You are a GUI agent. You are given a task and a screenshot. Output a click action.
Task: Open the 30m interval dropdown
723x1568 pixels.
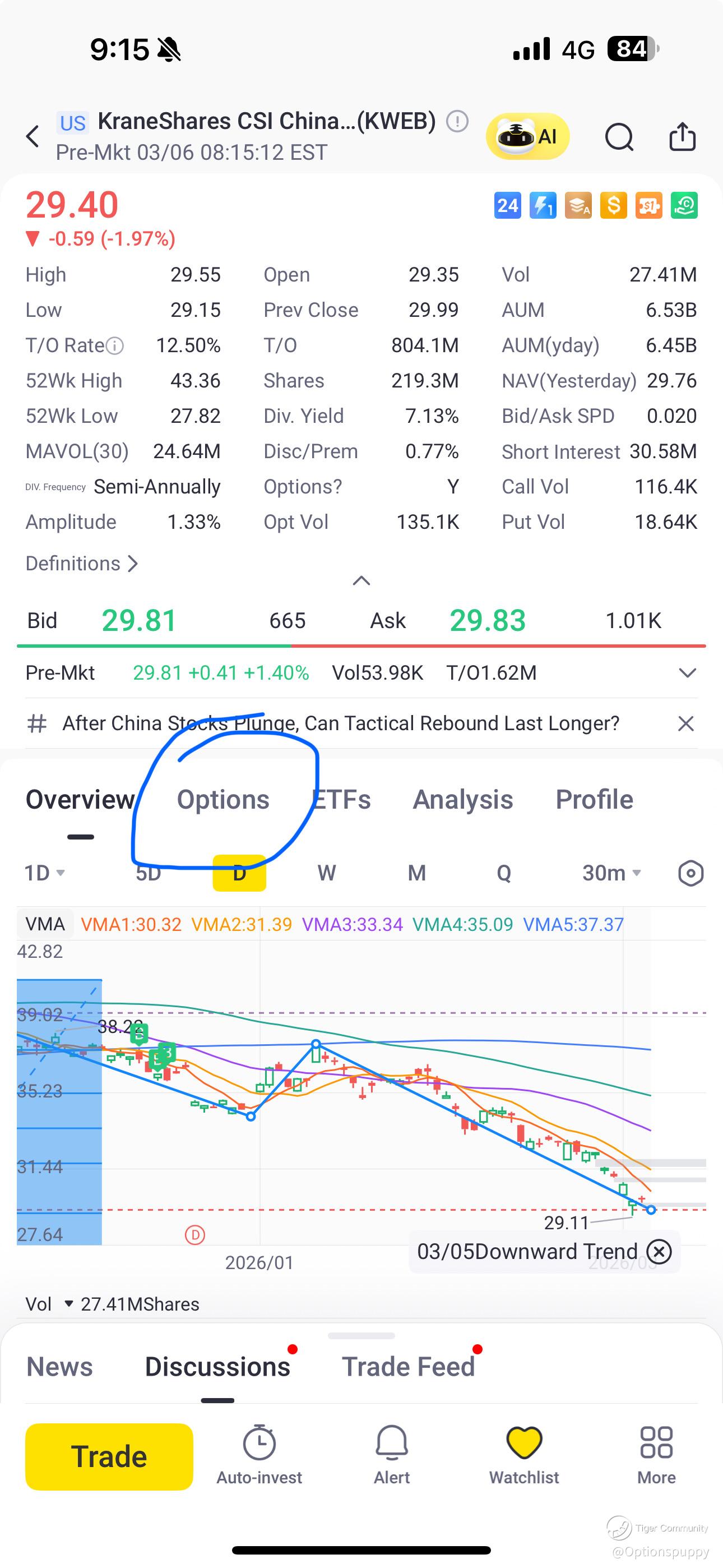[611, 873]
